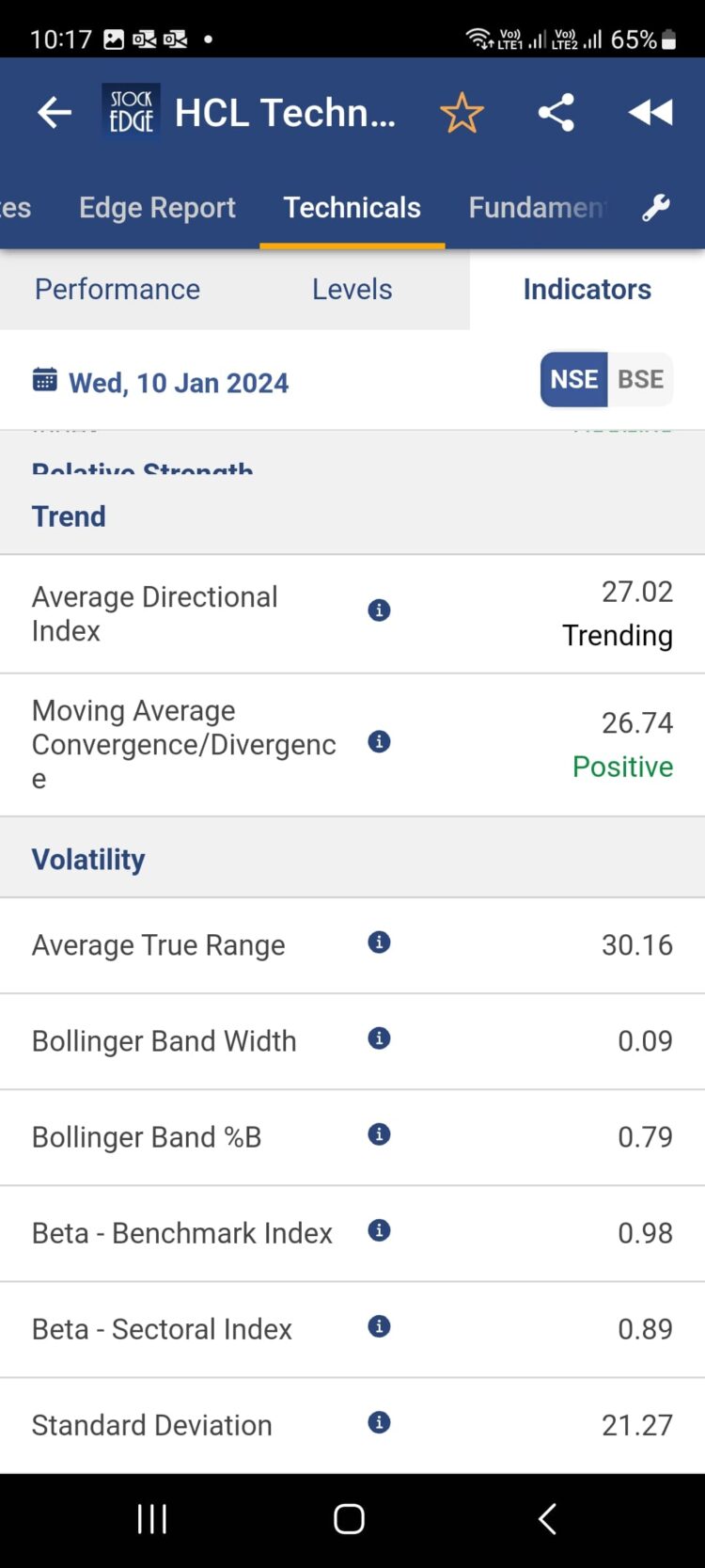Tap info for Beta - Benchmark Index
This screenshot has height=1568, width=705.
click(x=379, y=1230)
